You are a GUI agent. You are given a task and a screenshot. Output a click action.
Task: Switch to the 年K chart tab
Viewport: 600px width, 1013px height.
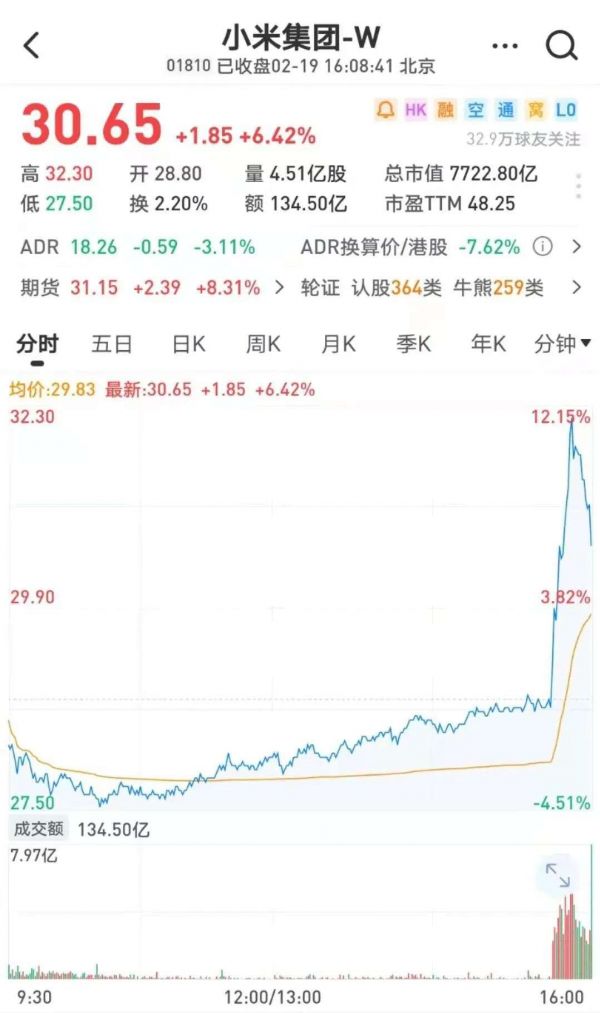click(488, 345)
